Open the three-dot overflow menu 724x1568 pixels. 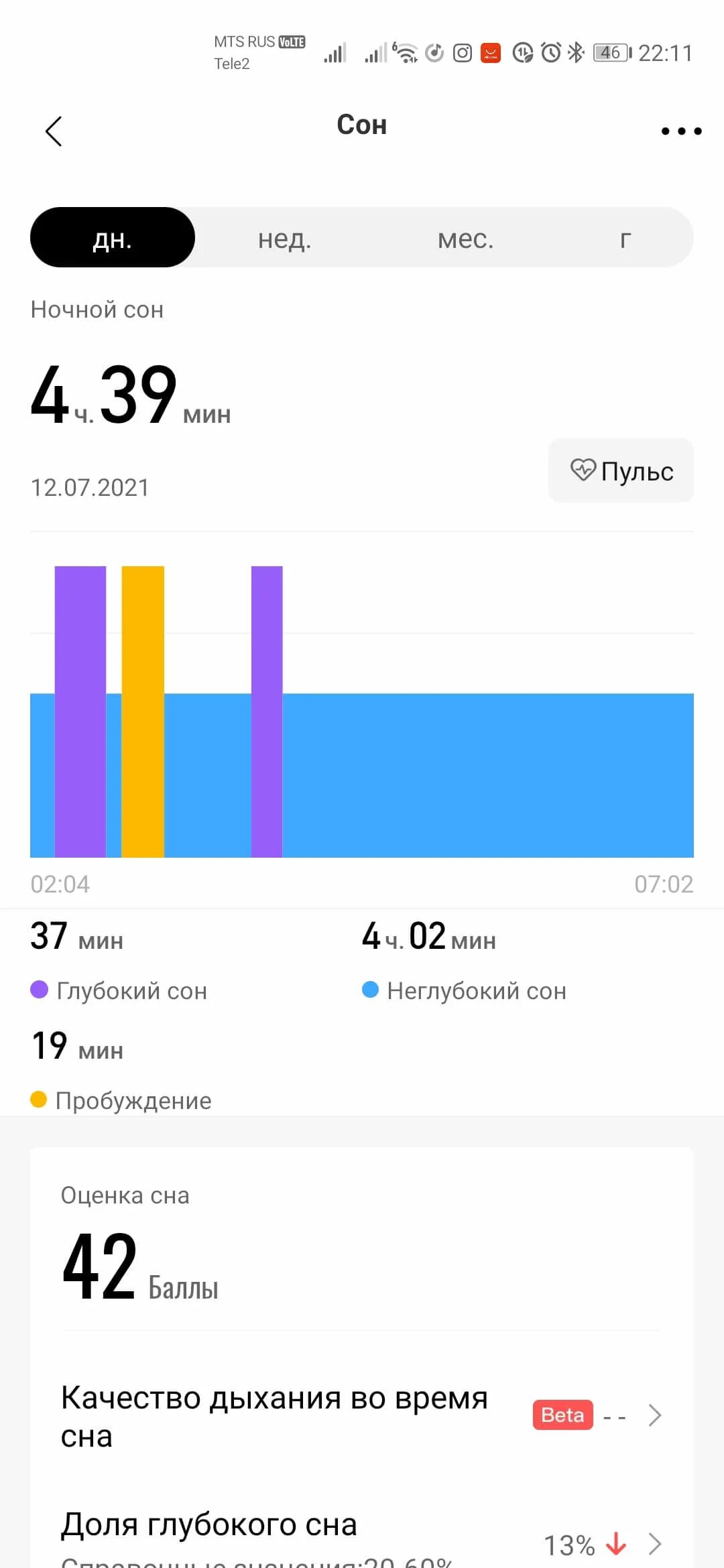(x=681, y=131)
